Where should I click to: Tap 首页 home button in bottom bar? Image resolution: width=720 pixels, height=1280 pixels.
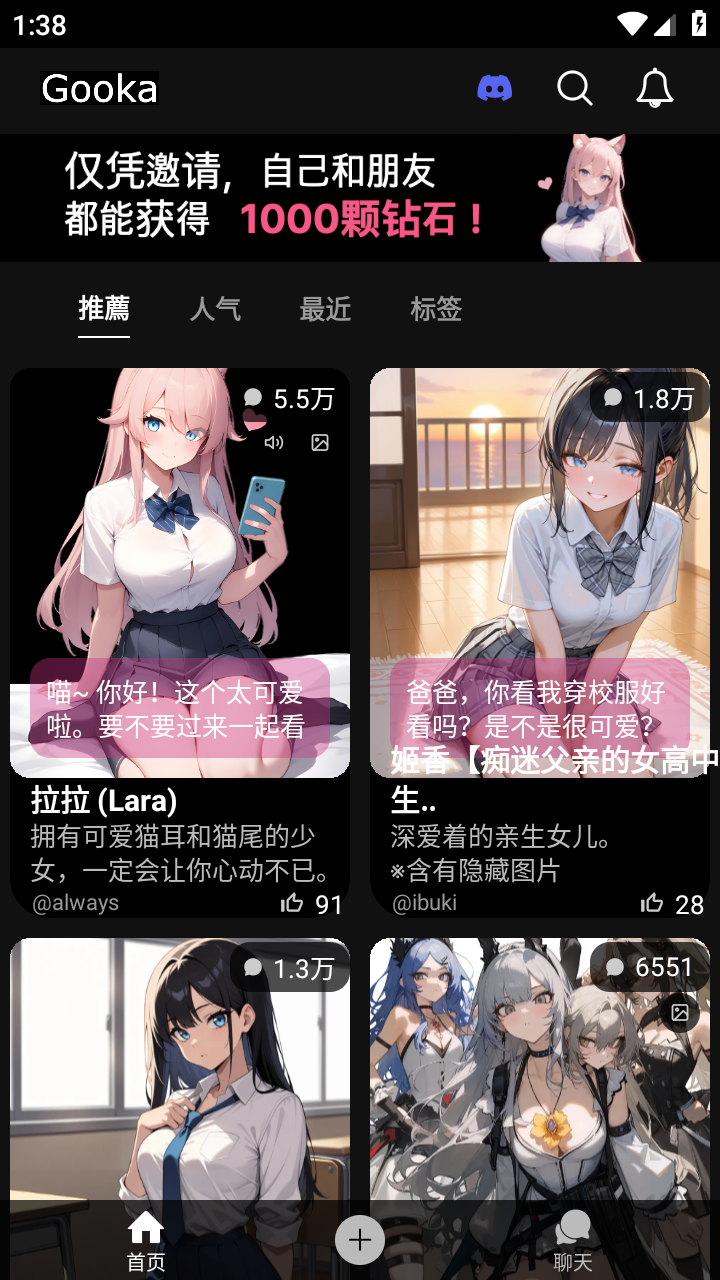146,1240
